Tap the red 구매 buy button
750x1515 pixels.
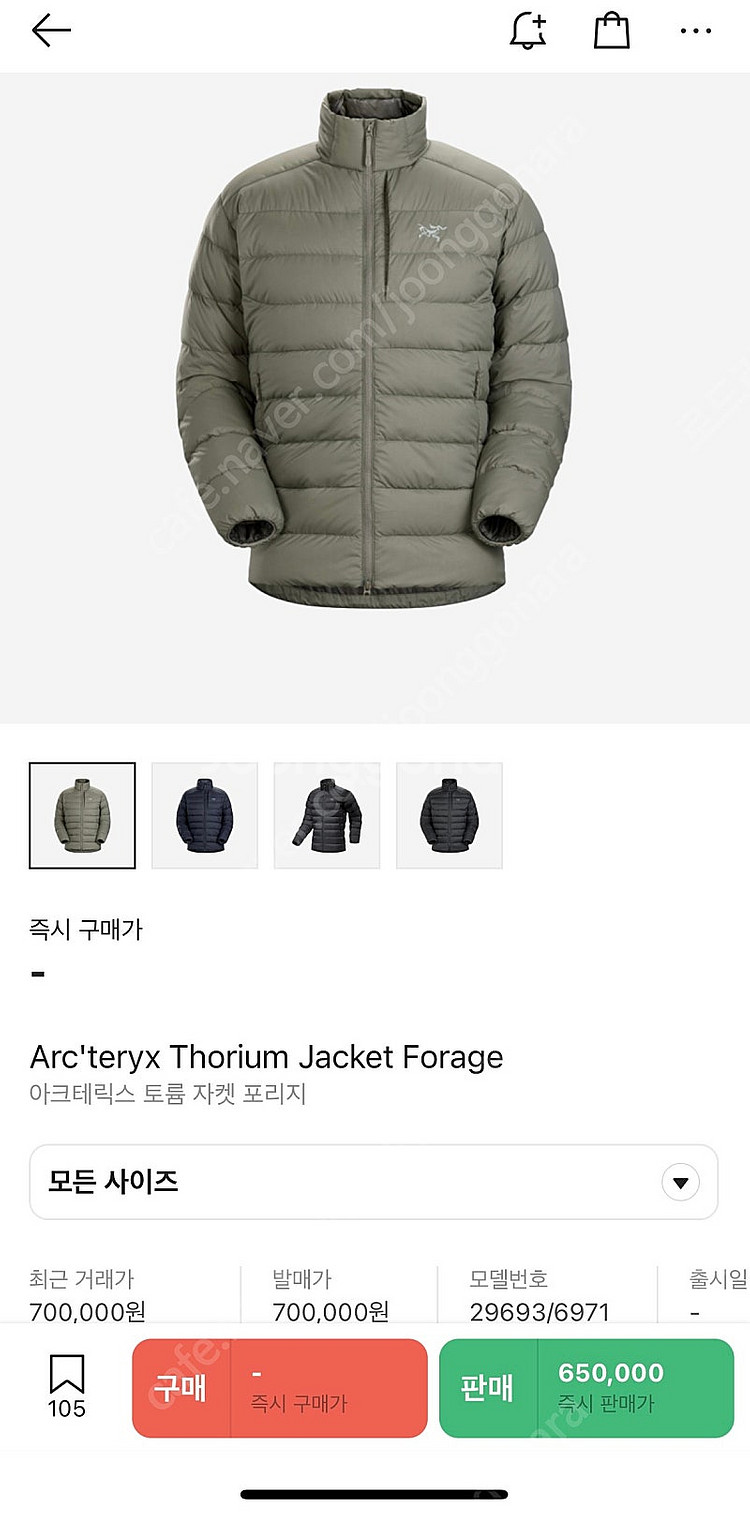click(280, 1388)
